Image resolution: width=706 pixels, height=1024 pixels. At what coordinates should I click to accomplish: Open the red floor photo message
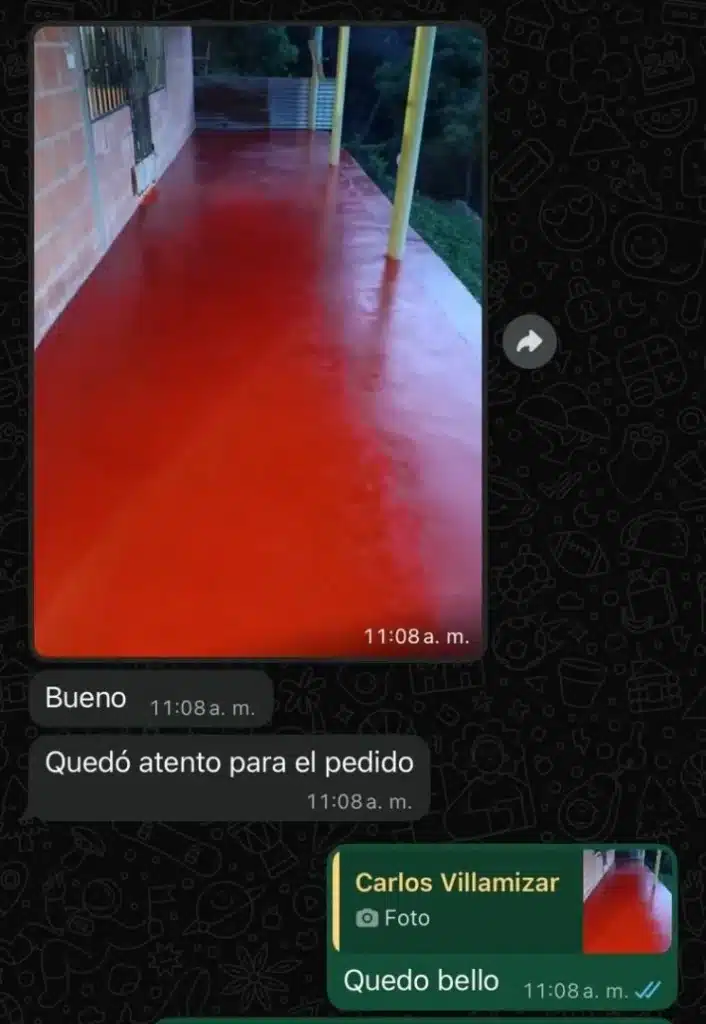click(258, 340)
